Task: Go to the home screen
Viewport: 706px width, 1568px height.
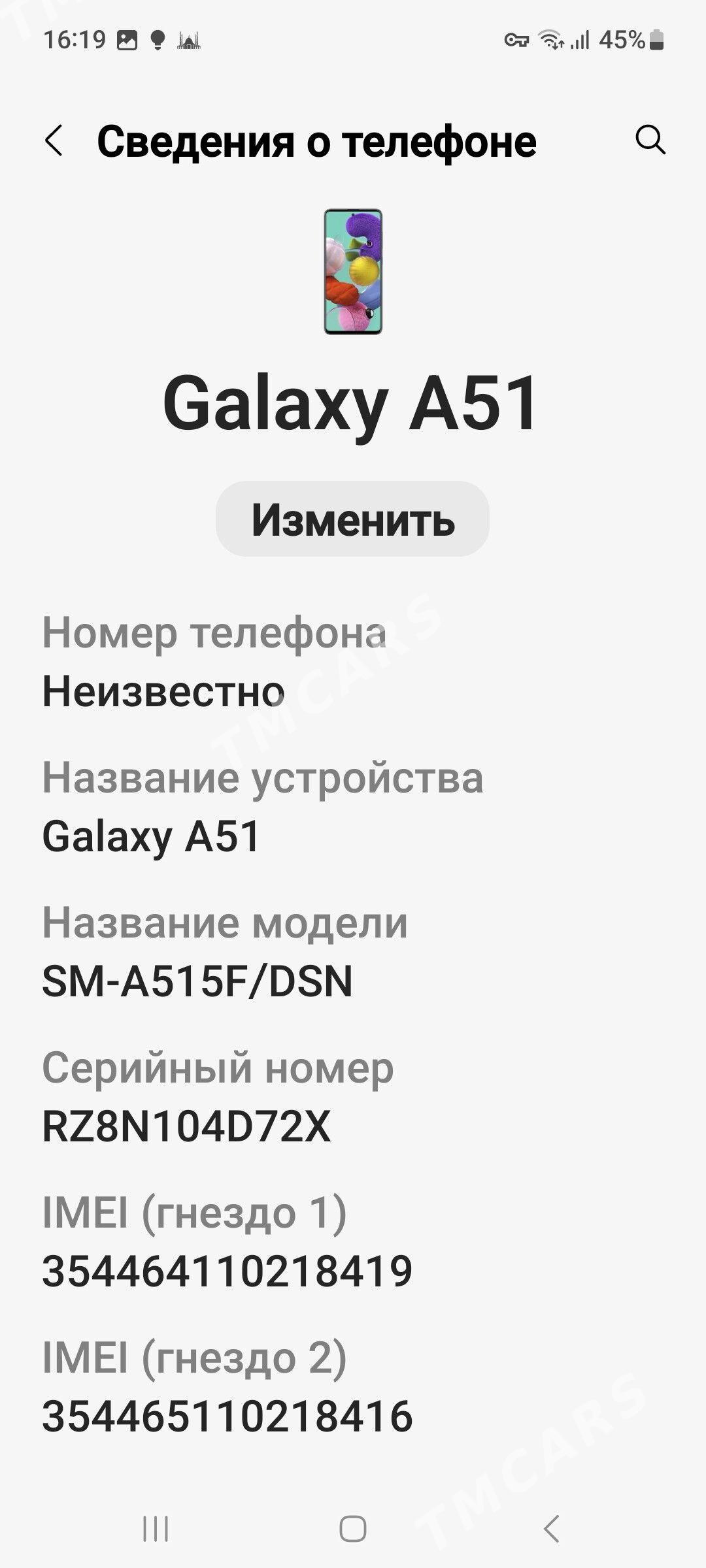Action: click(x=353, y=1529)
